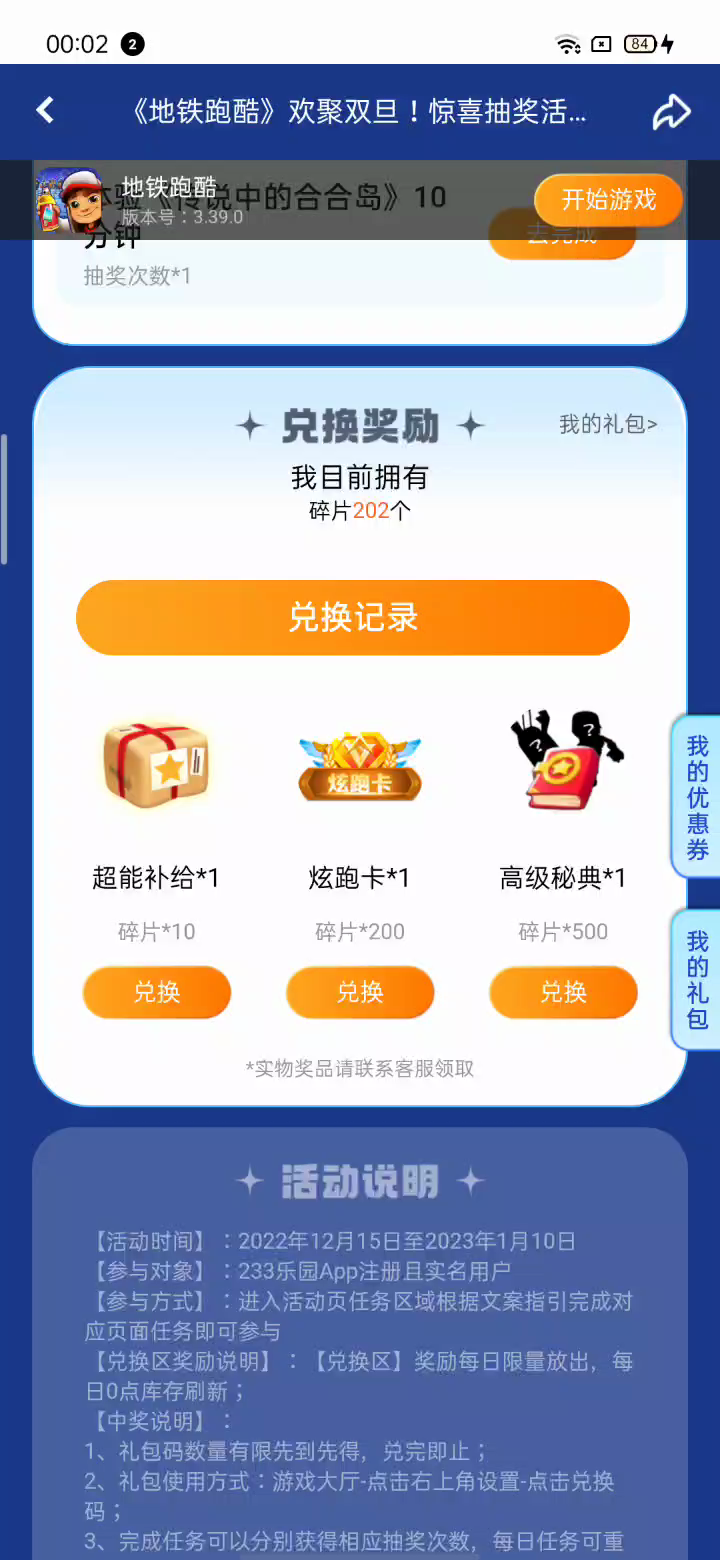
Task: Open 我的礼包 side tab
Action: click(697, 980)
